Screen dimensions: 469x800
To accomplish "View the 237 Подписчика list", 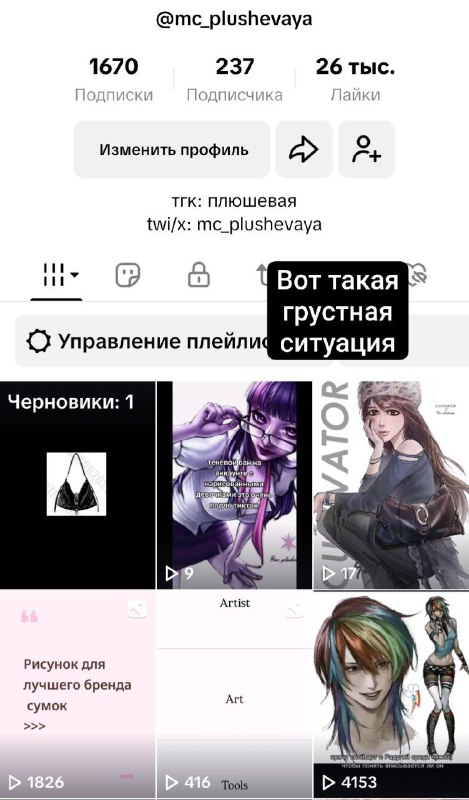I will 234,80.
